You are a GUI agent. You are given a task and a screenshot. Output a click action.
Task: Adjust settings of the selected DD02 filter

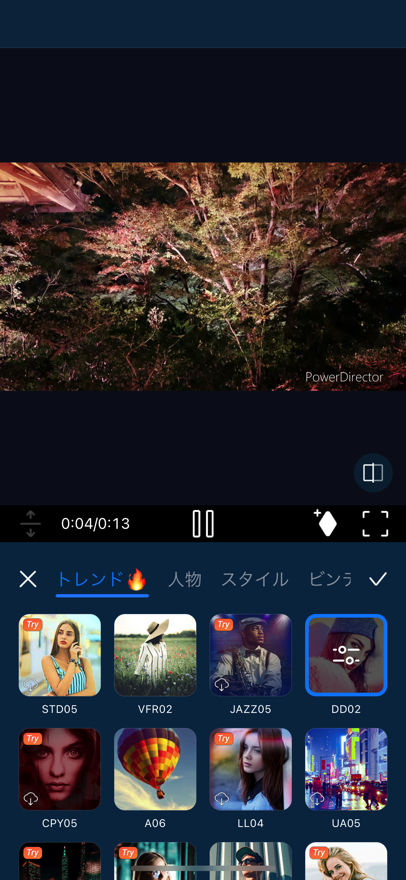[x=346, y=655]
